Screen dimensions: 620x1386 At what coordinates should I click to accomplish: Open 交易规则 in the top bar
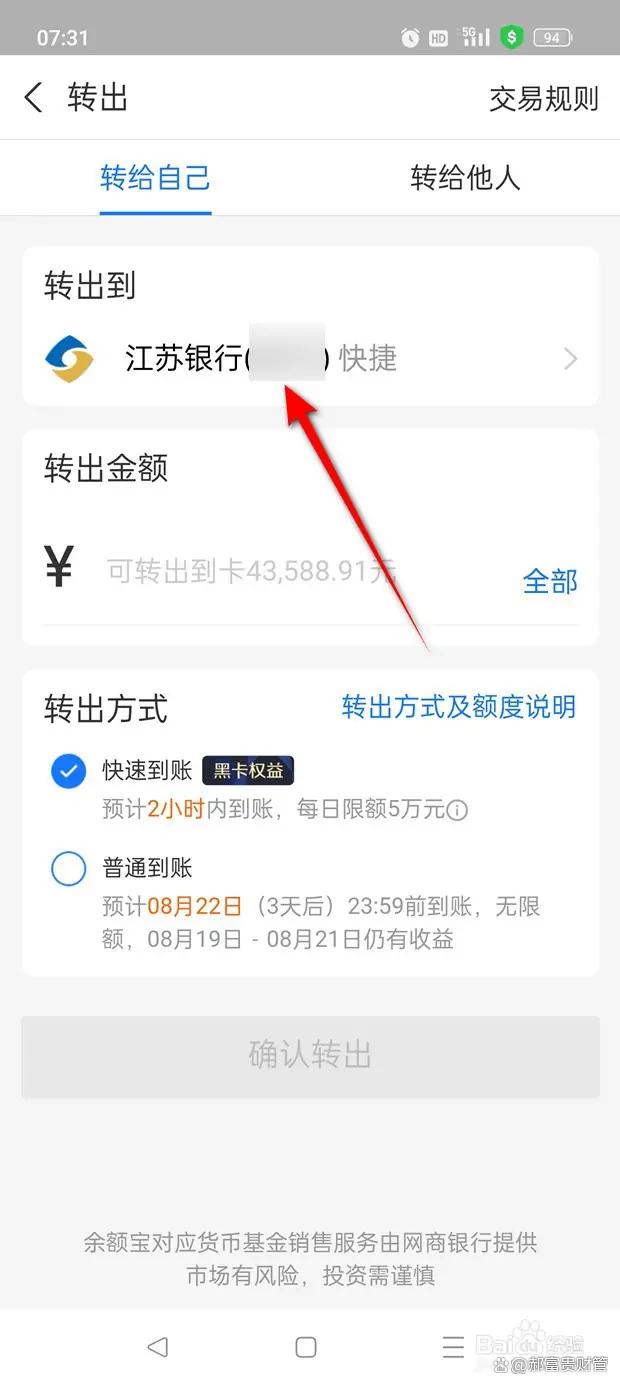click(x=543, y=98)
